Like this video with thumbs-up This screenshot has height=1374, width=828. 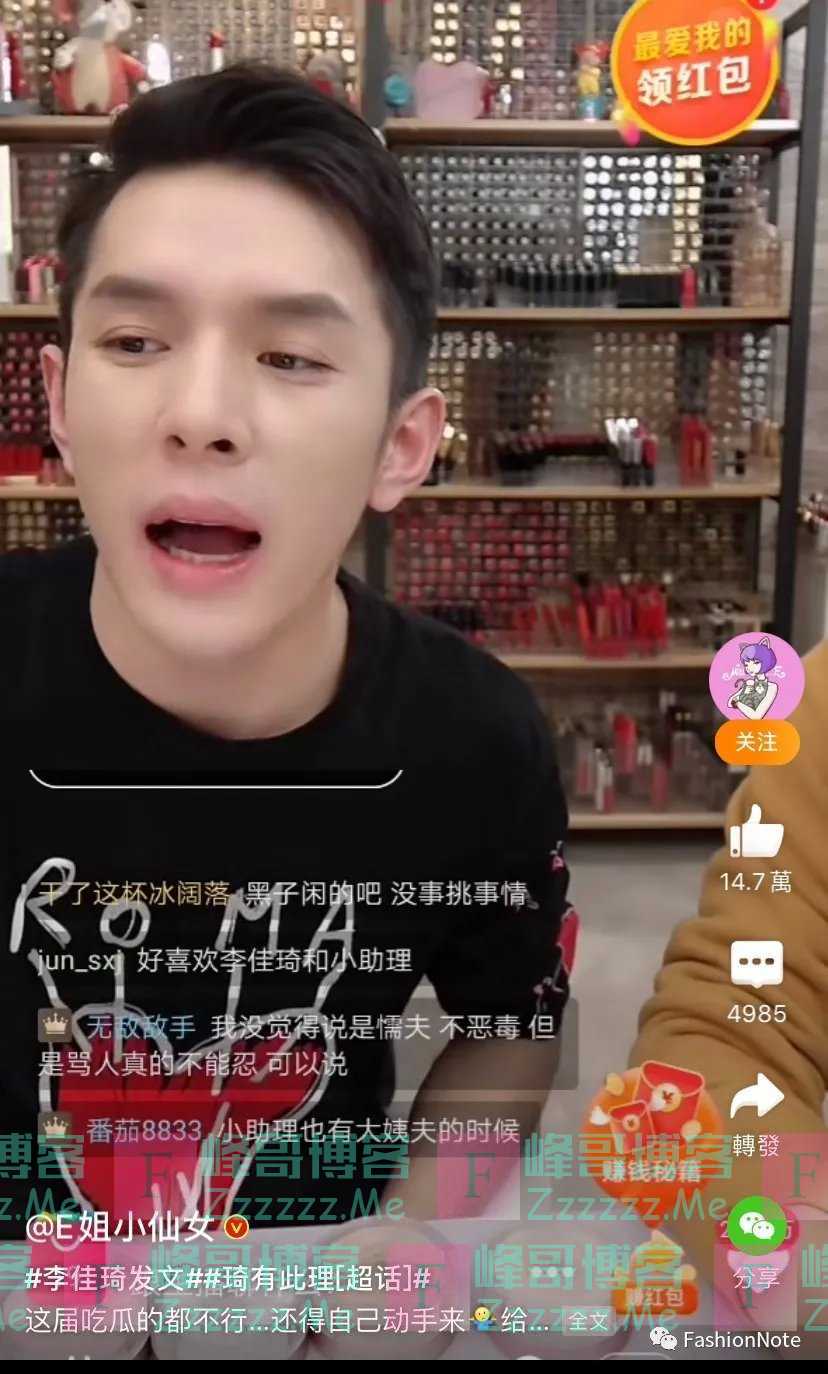[756, 831]
